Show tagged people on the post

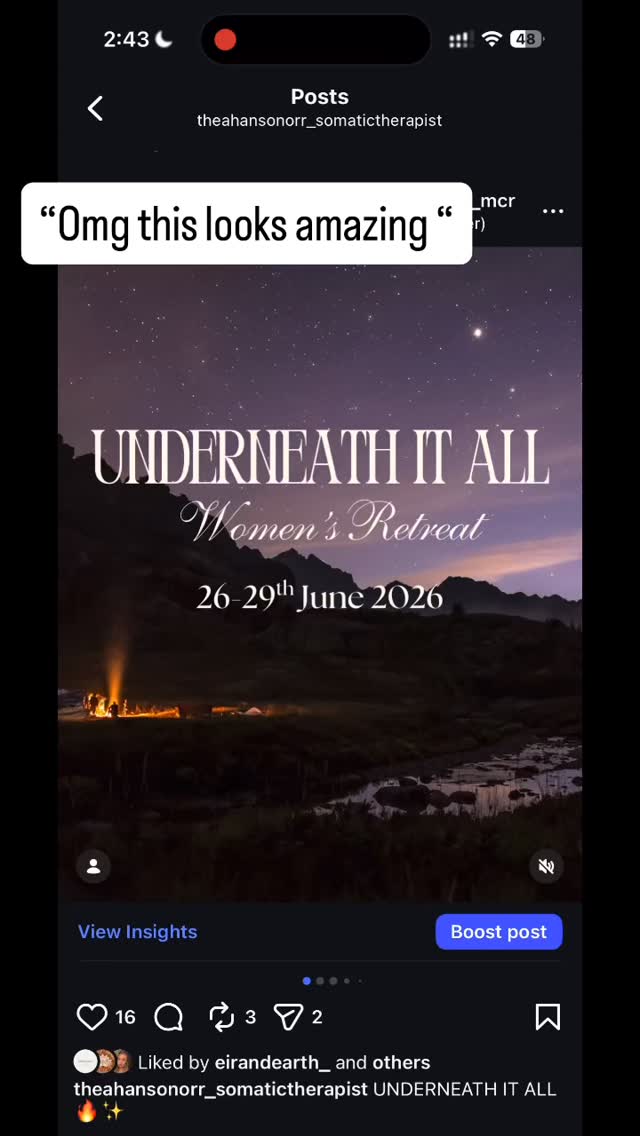(x=93, y=866)
